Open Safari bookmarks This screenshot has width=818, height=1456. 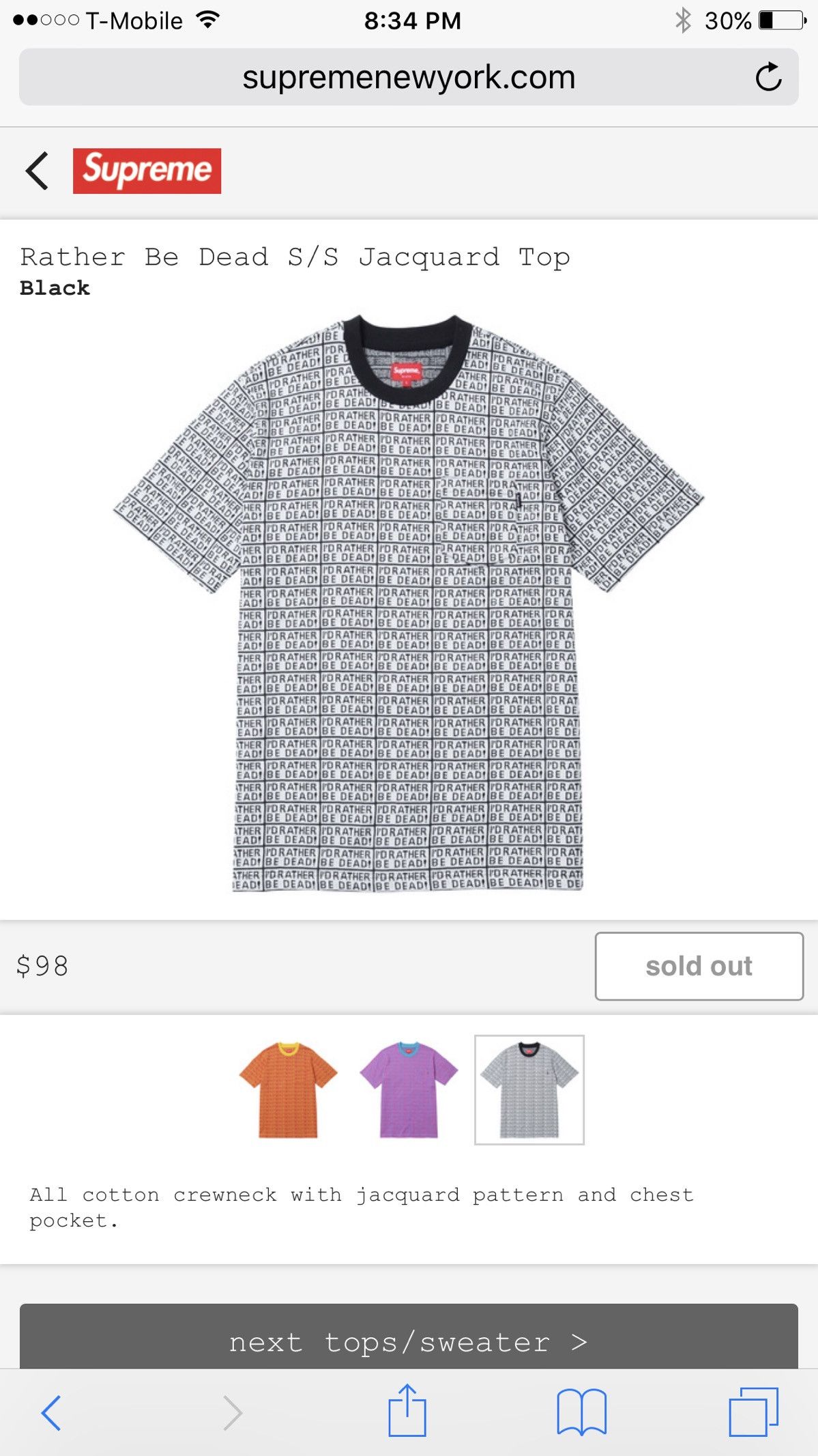pos(581,1412)
